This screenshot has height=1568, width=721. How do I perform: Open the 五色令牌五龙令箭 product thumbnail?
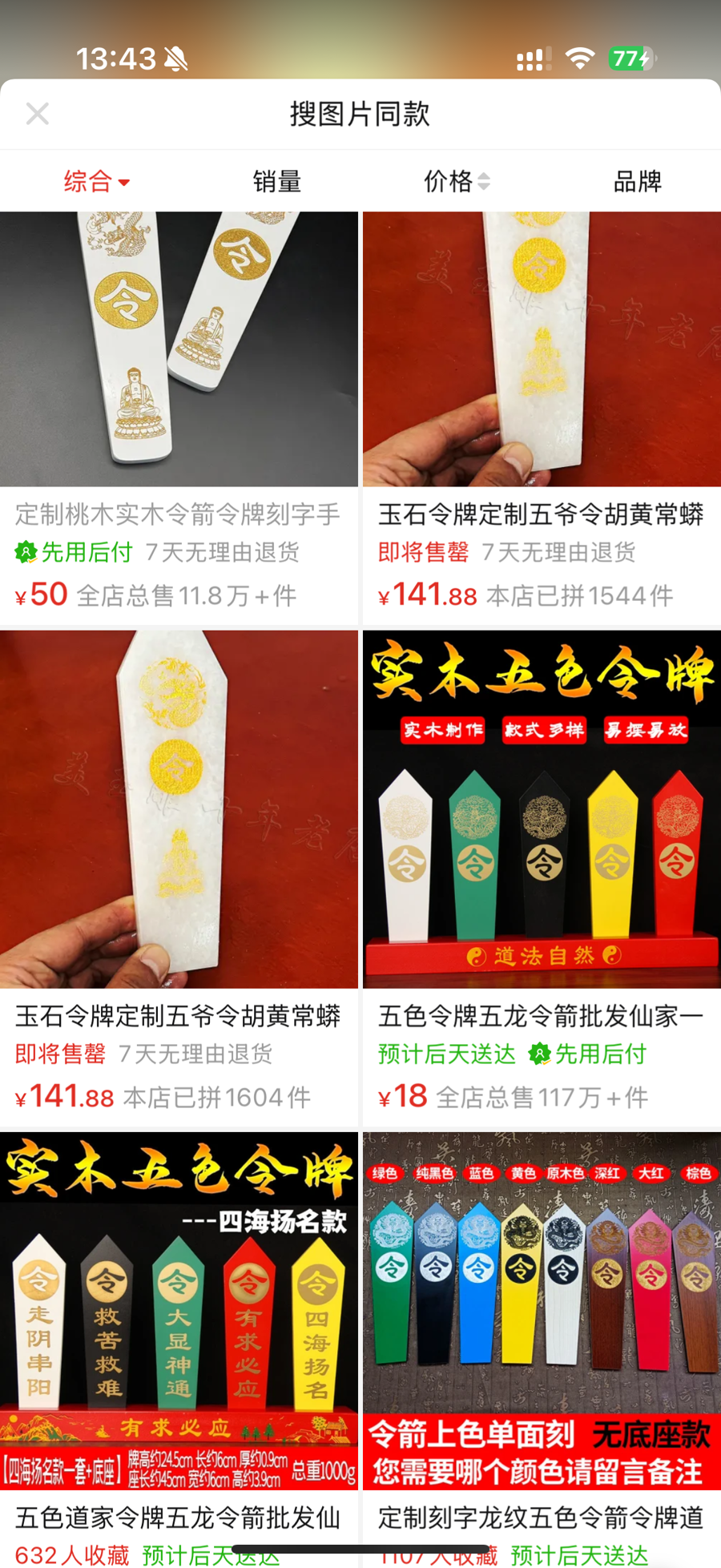coord(542,808)
